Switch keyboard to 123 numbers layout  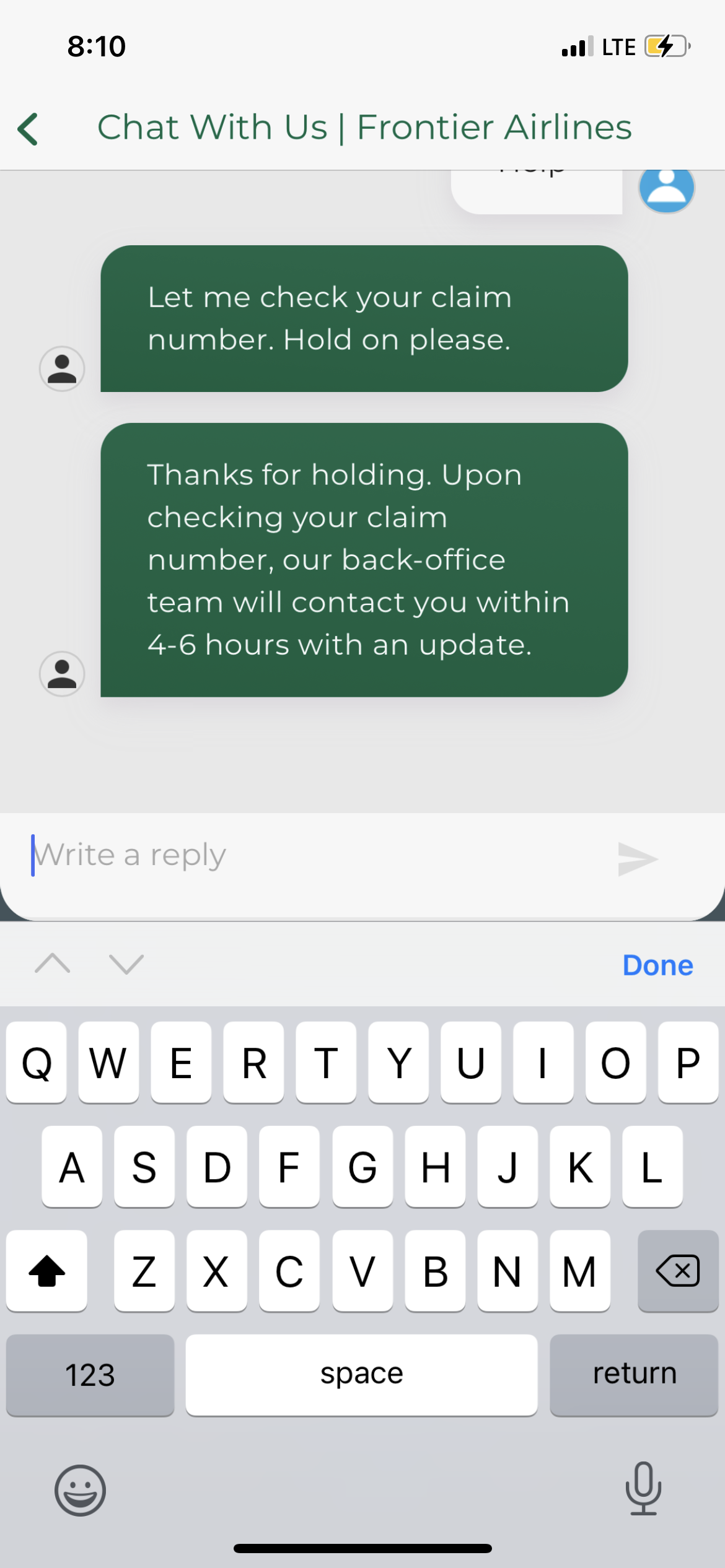[x=90, y=1374]
